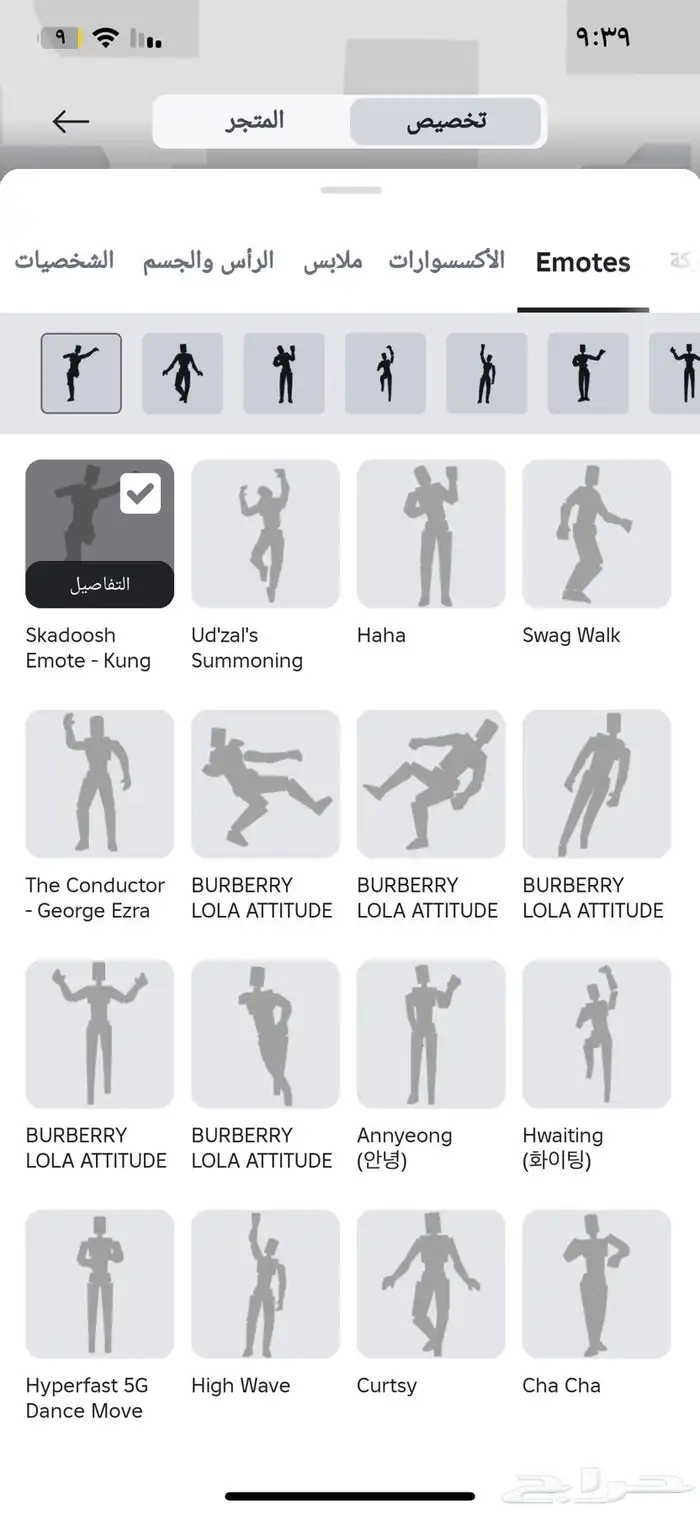Select Hyperfast 5G Dance Move emote

(x=100, y=1283)
